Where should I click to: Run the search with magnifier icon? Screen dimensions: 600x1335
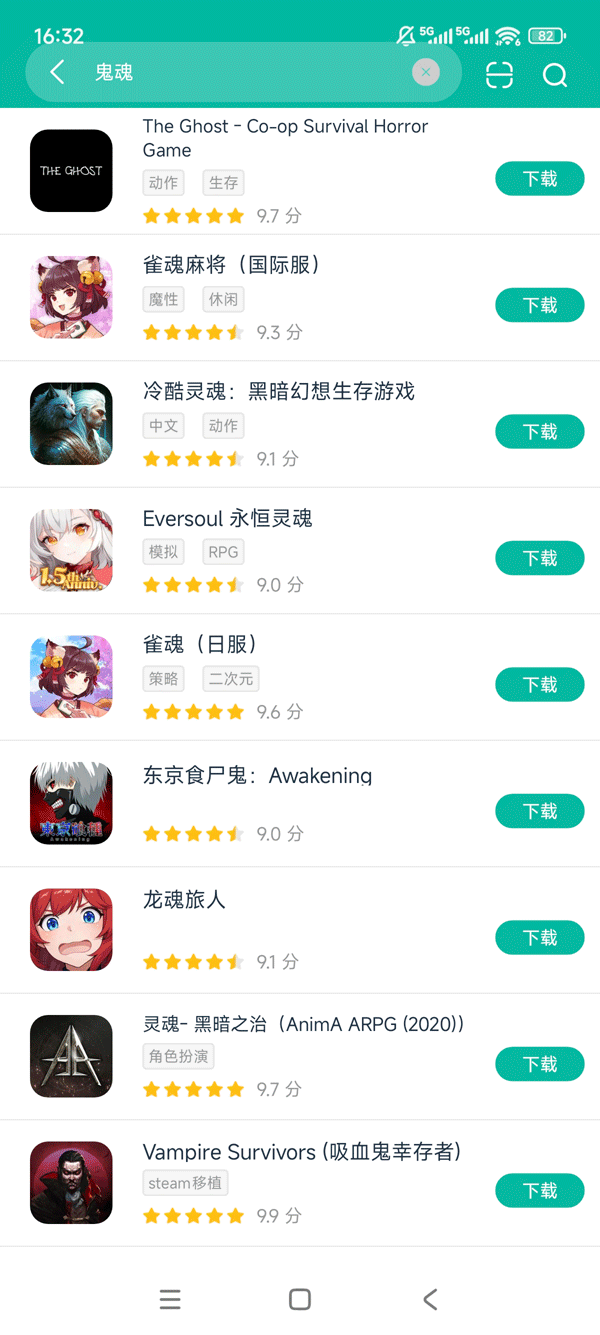[555, 75]
